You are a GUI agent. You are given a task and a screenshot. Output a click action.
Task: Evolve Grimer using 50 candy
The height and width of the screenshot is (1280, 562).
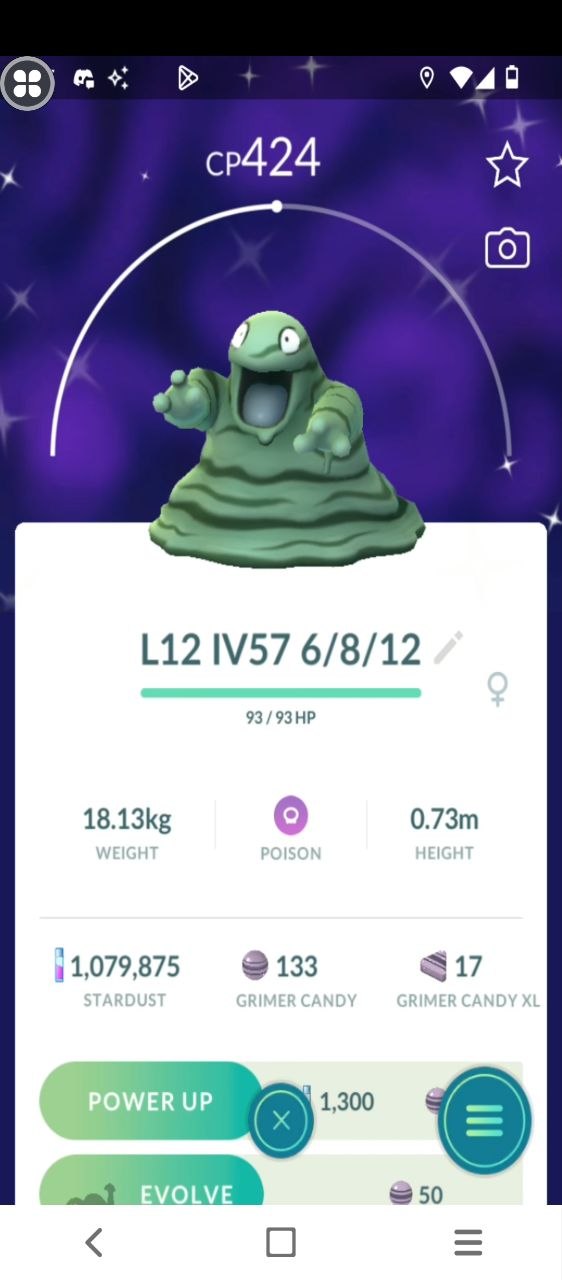151,1185
